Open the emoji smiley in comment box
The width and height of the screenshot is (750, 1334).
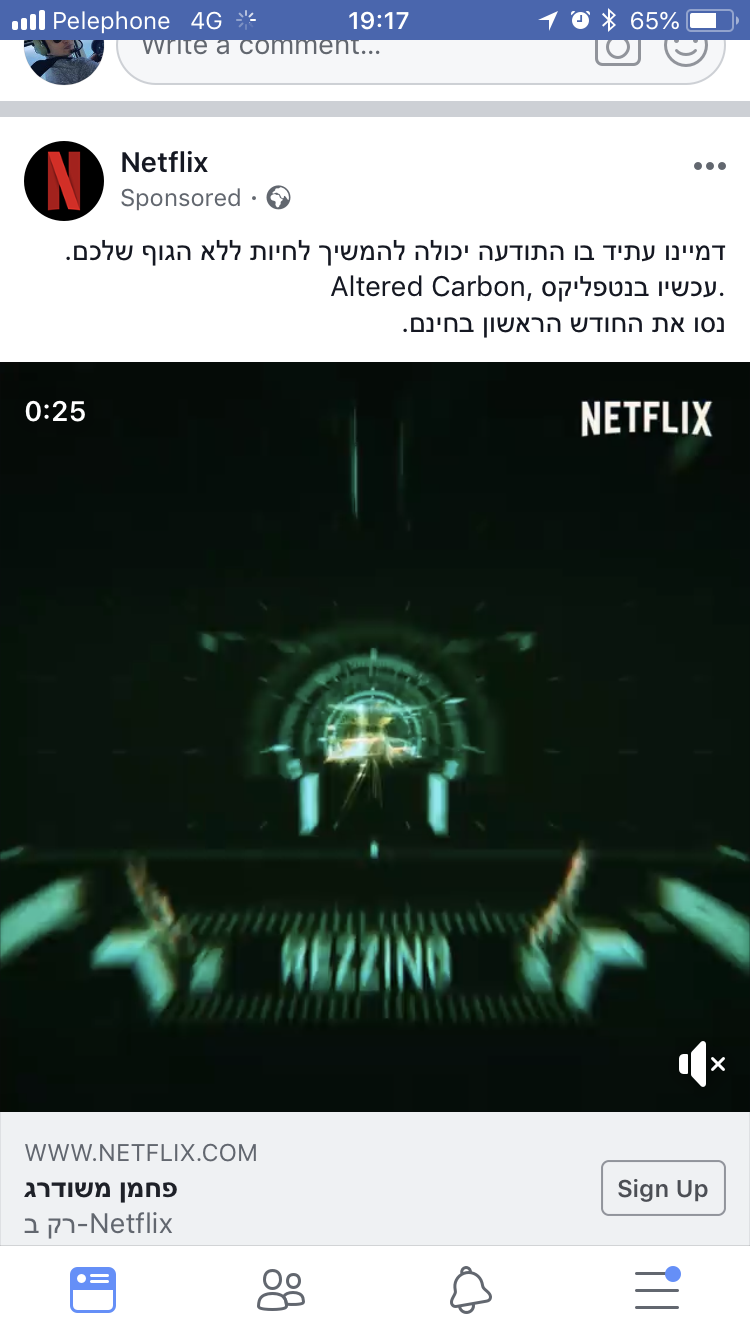686,48
